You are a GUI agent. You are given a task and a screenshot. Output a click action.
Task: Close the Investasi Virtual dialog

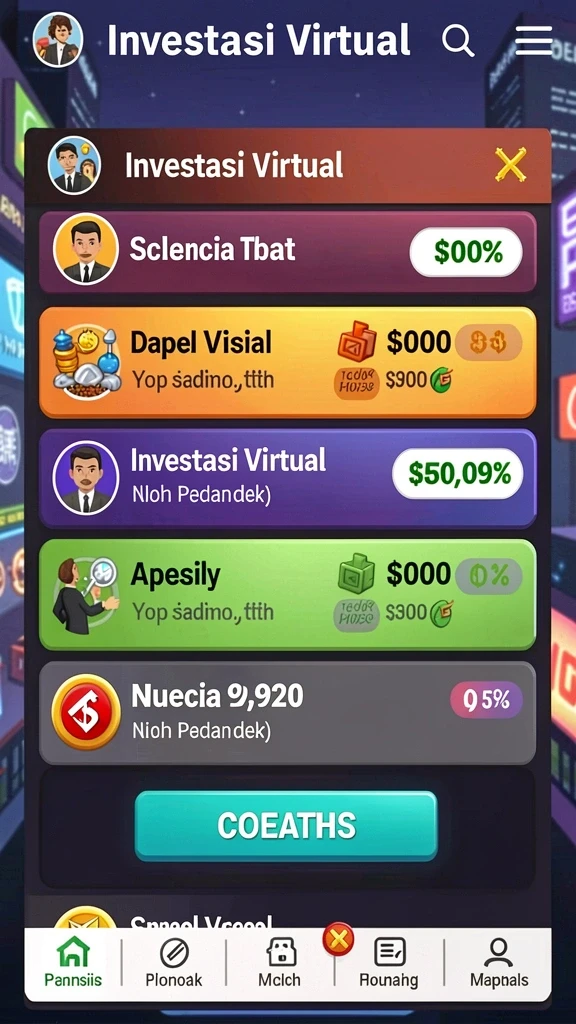tap(510, 165)
